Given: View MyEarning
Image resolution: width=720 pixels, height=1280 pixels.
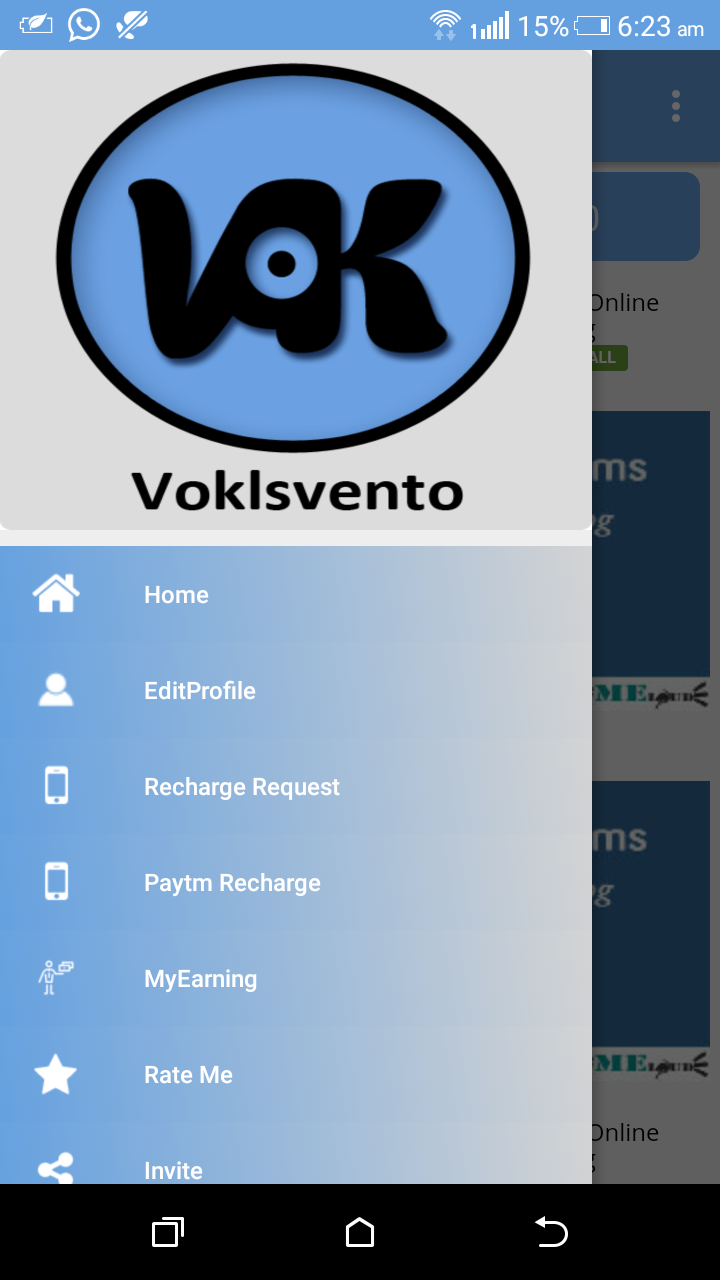Looking at the screenshot, I should 296,979.
